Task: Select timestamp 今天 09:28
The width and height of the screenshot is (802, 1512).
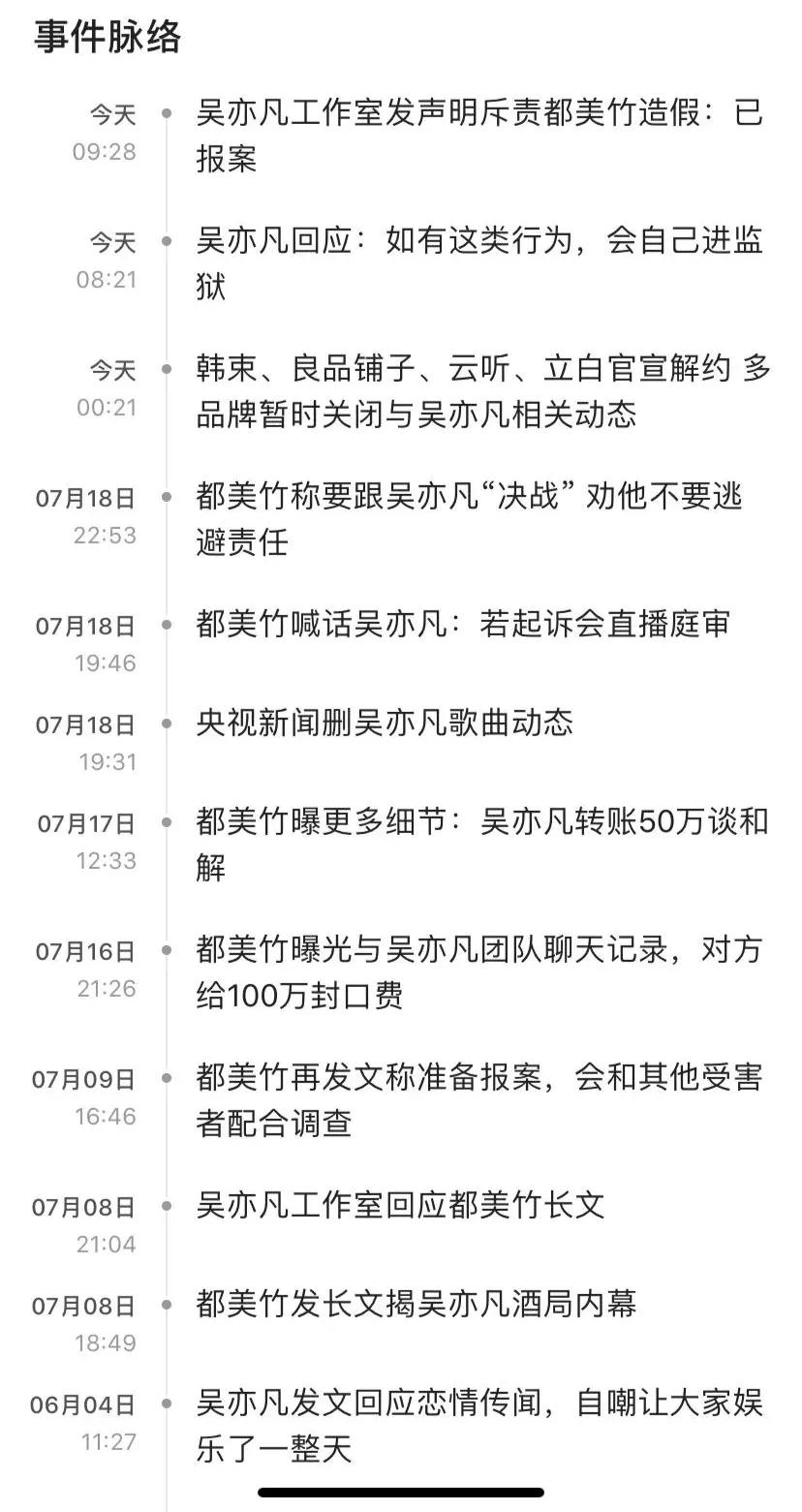Action: (x=107, y=131)
